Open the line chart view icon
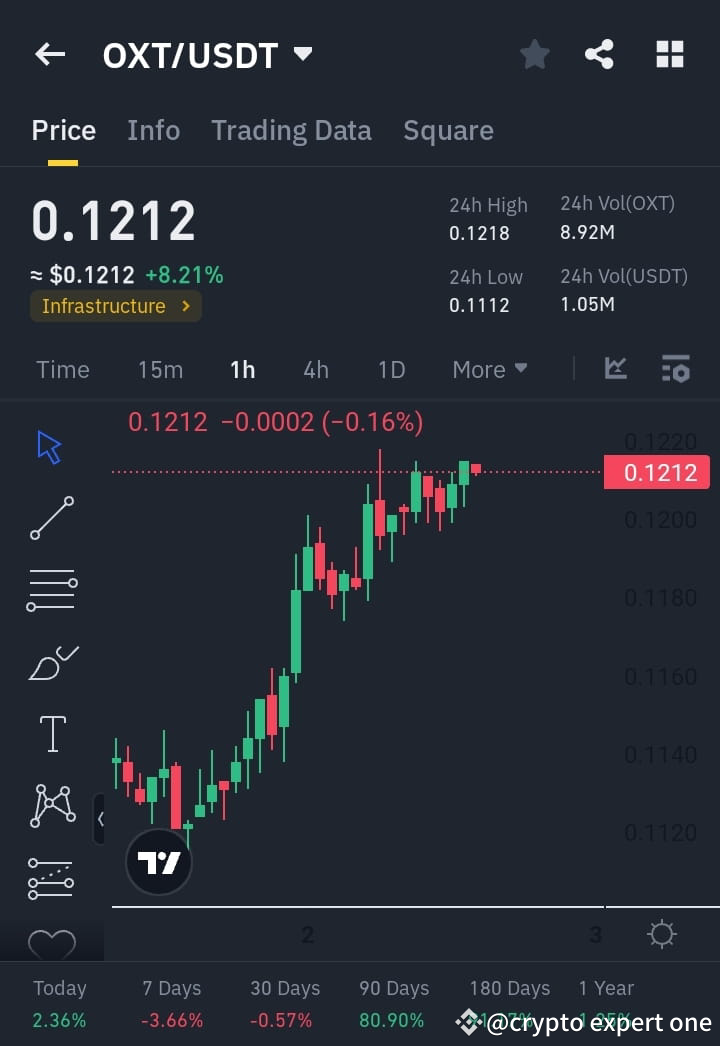The image size is (720, 1046). [616, 368]
